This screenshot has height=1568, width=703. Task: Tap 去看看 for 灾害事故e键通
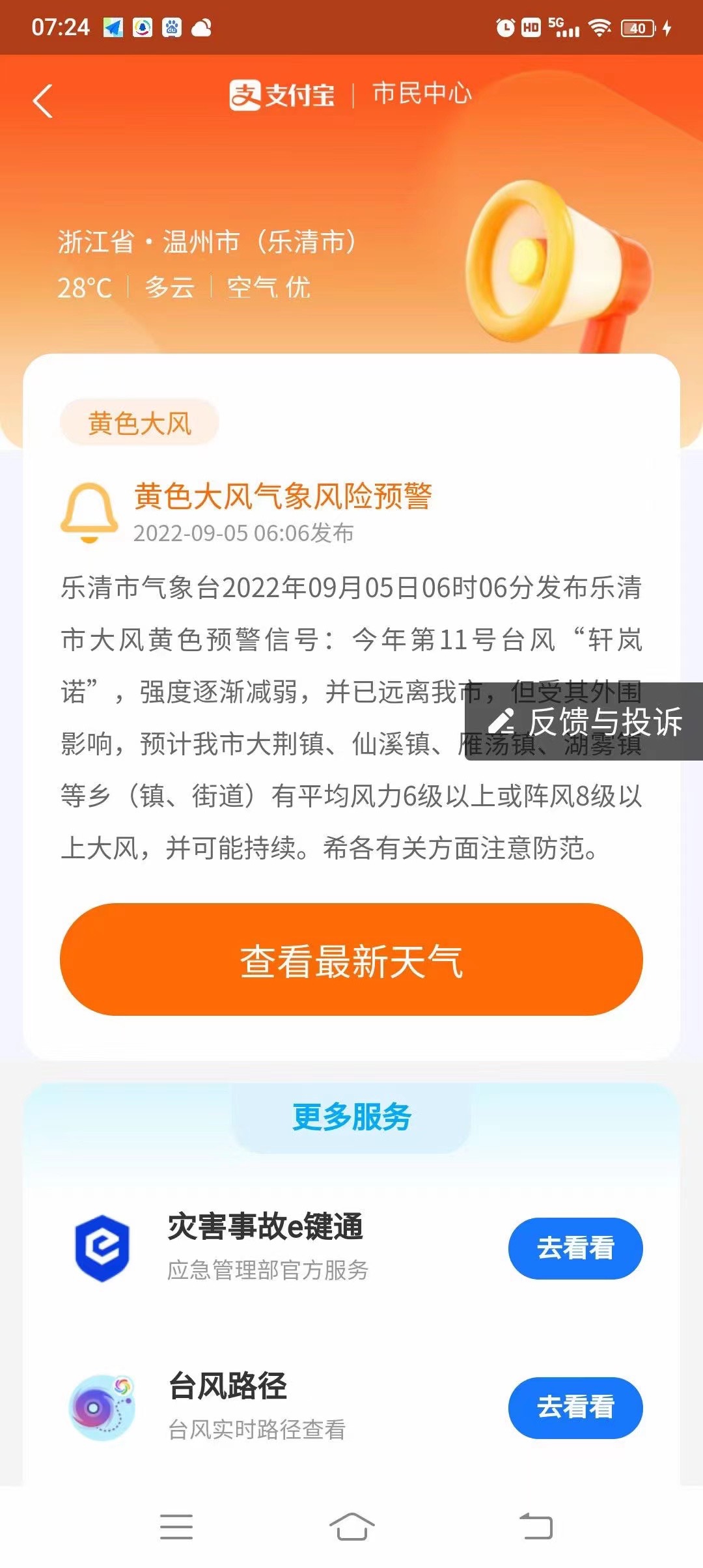click(x=575, y=1248)
